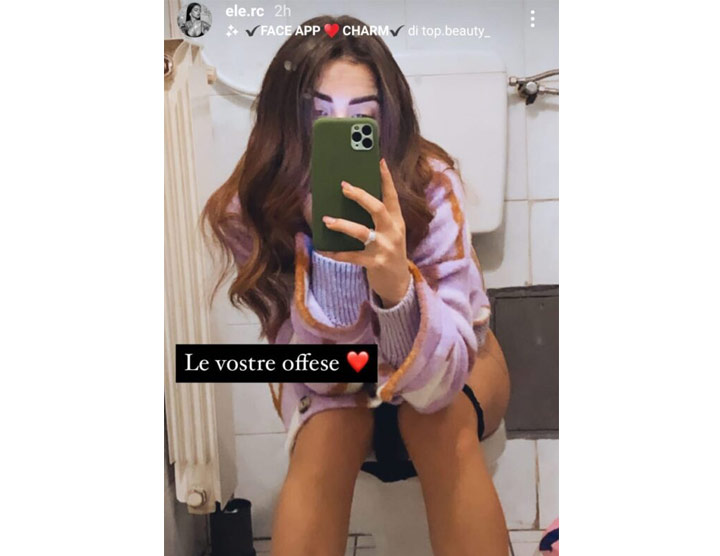Tap the ele.rc username
The height and width of the screenshot is (556, 720).
coord(244,10)
